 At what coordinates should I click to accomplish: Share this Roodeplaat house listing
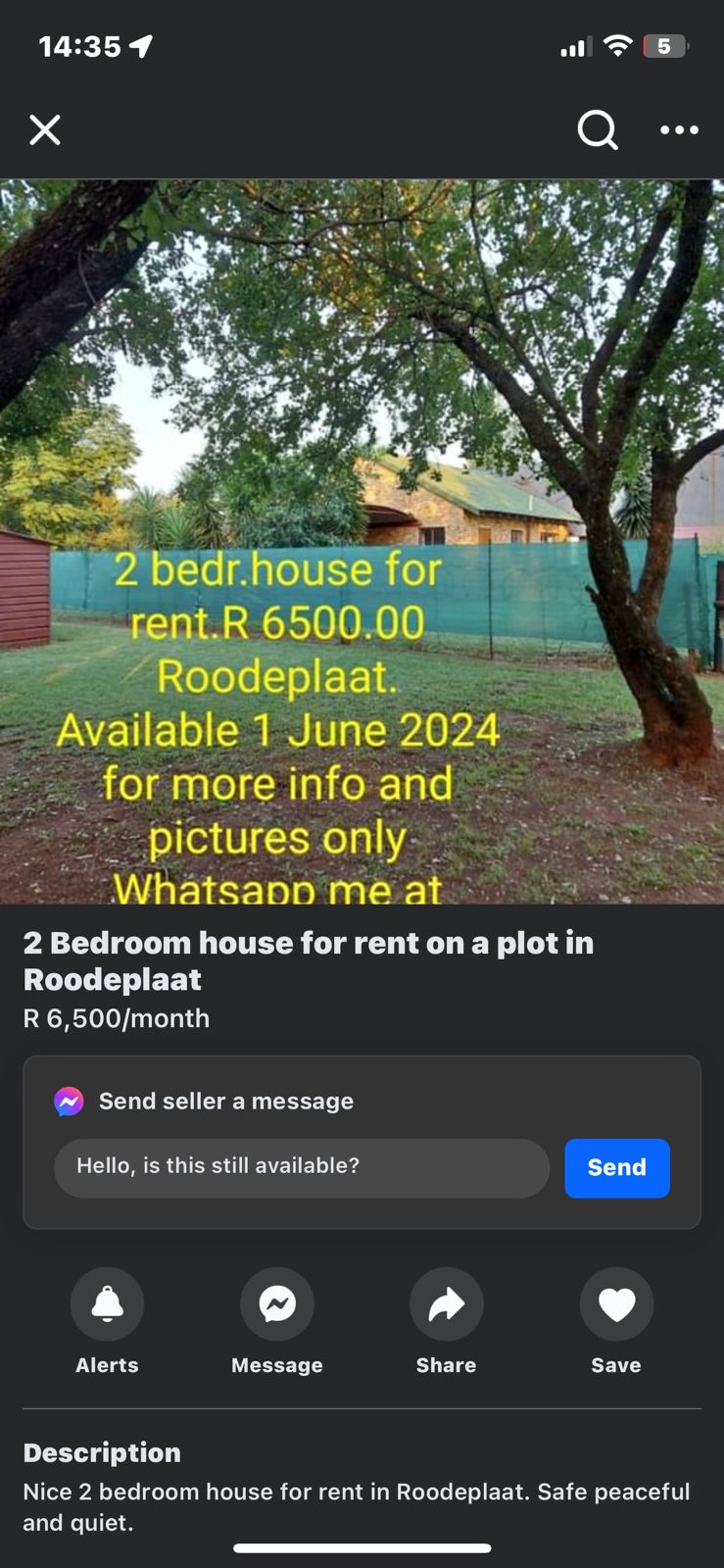coord(446,1304)
